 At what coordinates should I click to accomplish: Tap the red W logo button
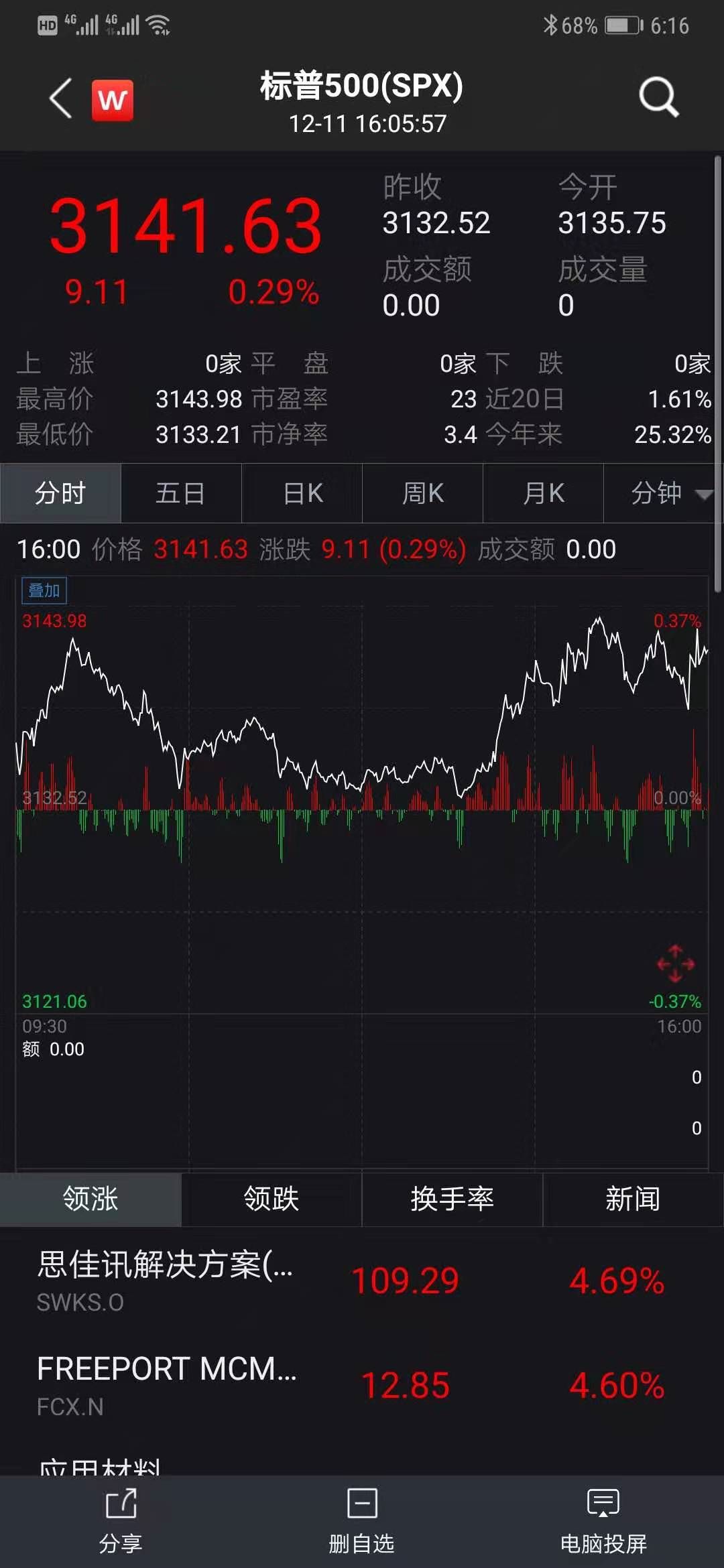tap(113, 101)
